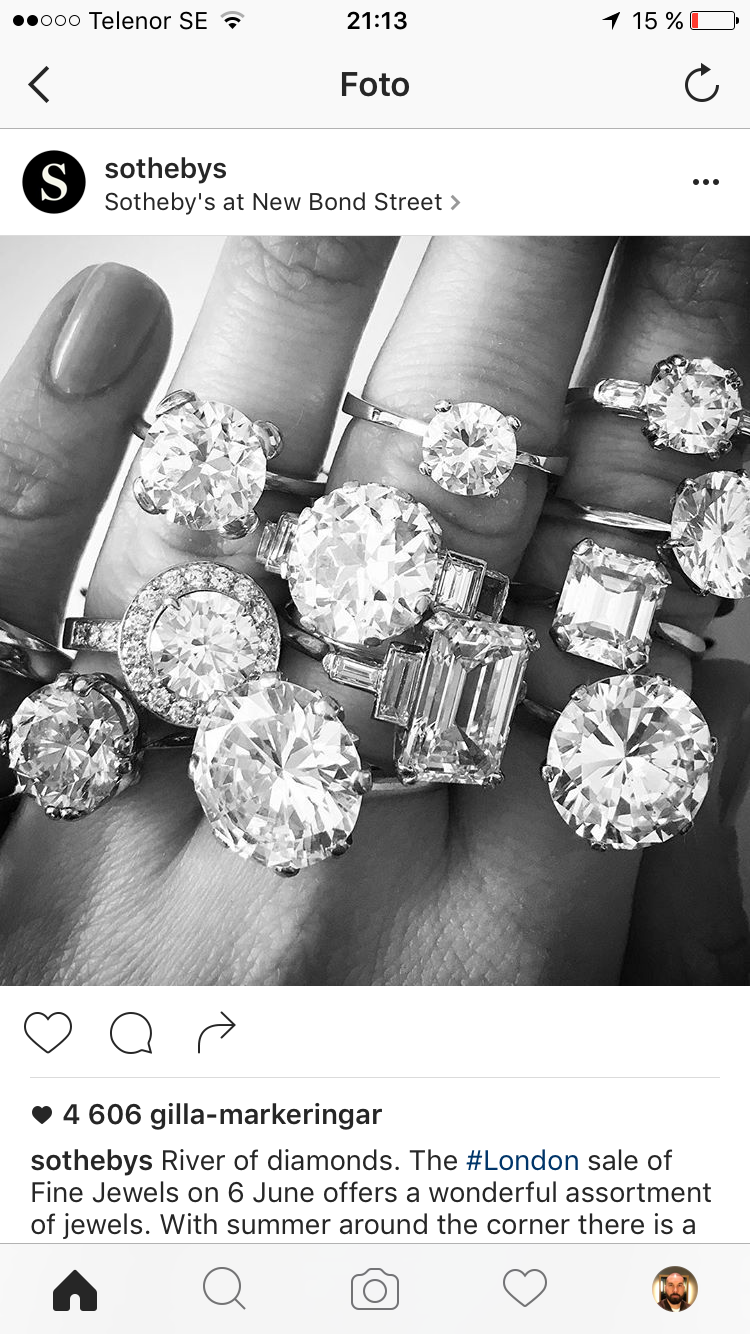Viewport: 750px width, 1334px height.
Task: Tap the sothebys username in the caption
Action: coord(92,1161)
